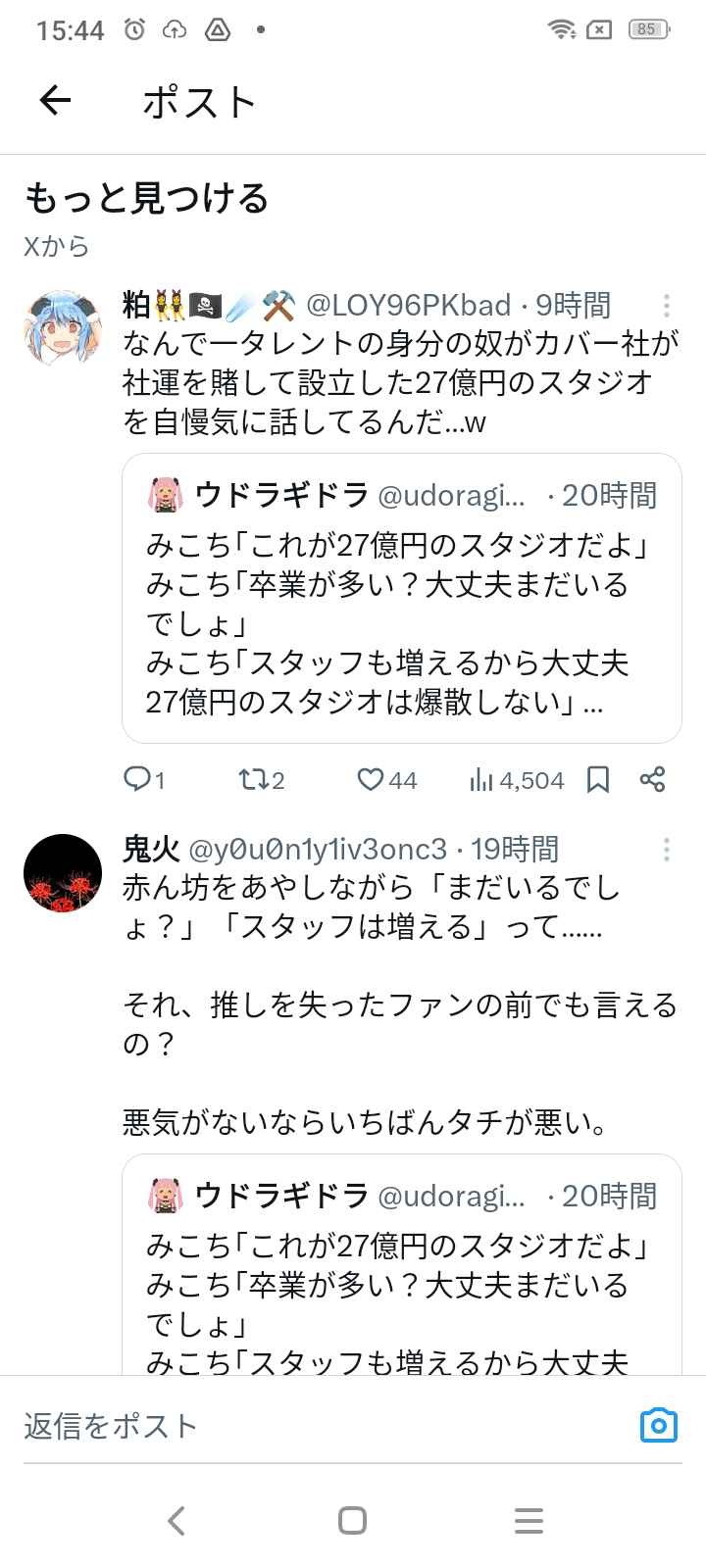Reply to @LOY96PKbad's post
706x1568 pixels.
[143, 780]
